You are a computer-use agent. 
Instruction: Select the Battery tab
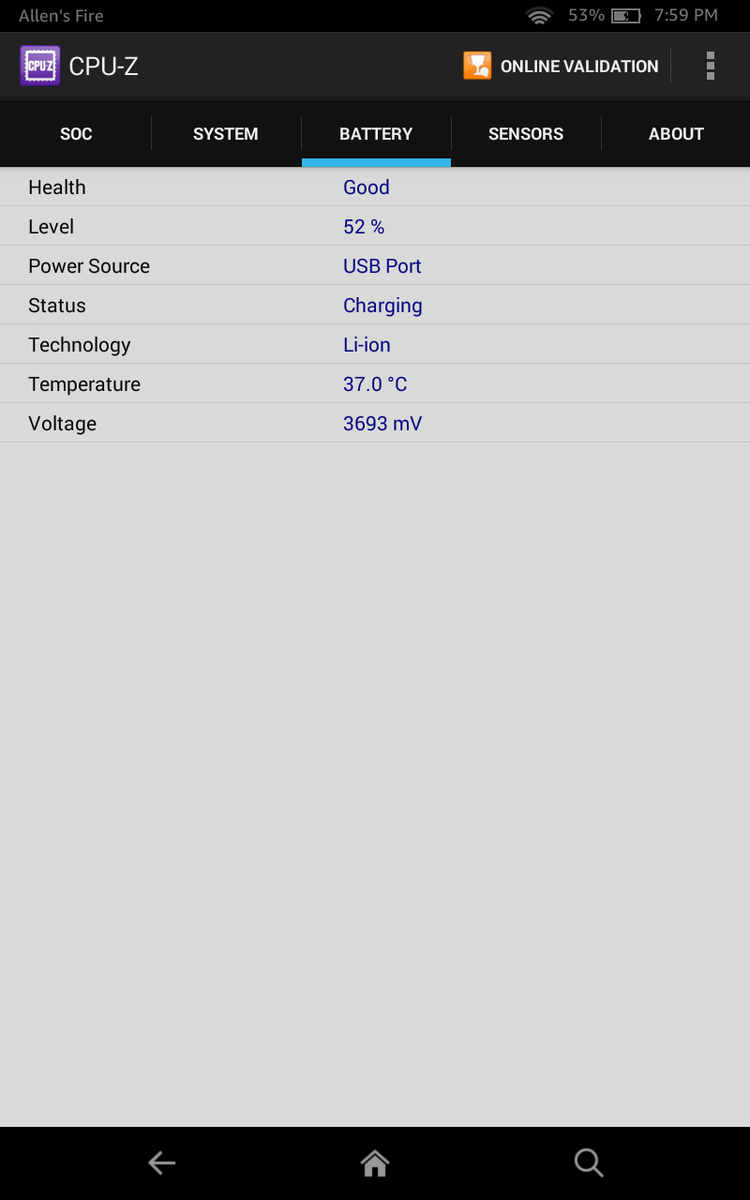376,134
